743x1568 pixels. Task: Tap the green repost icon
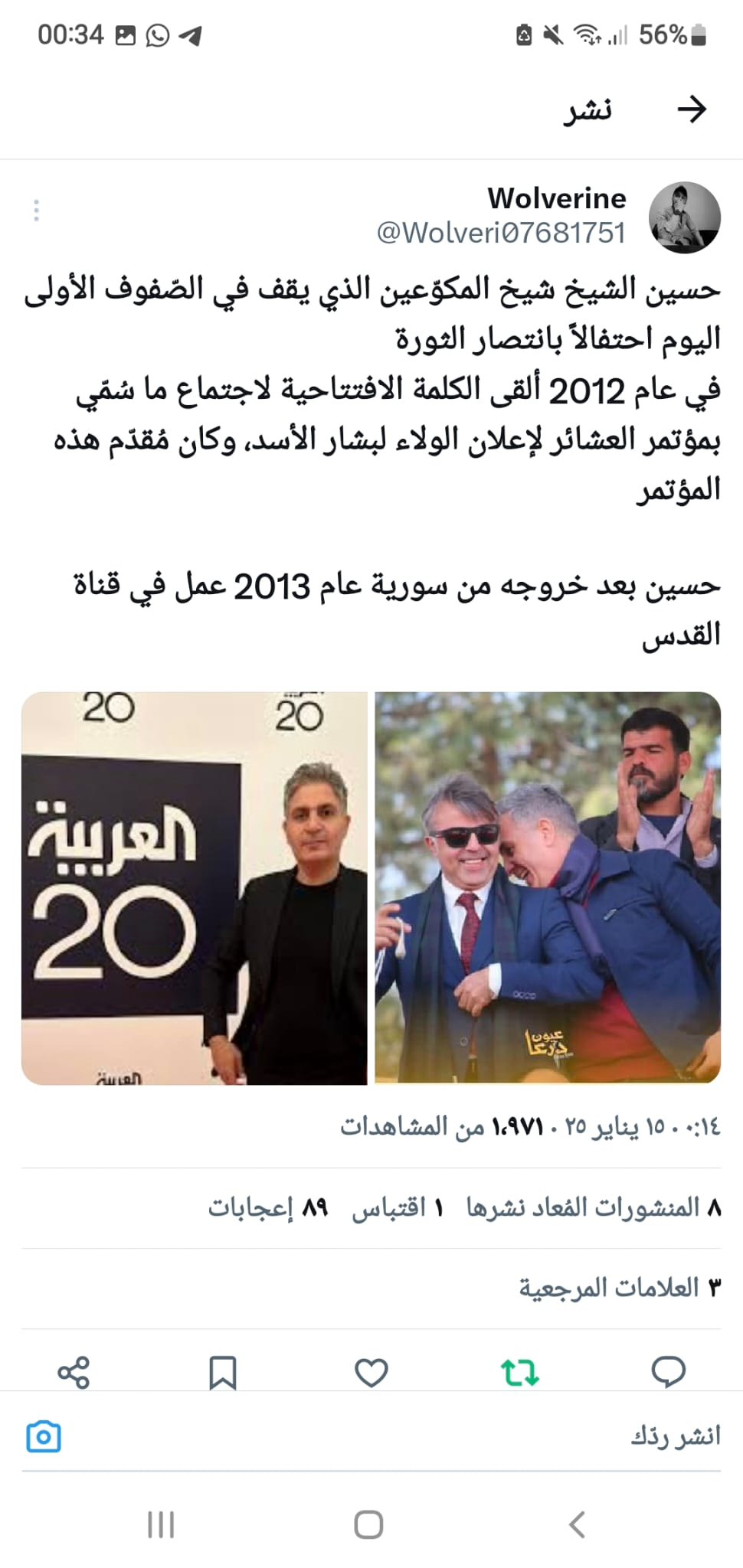click(520, 1372)
